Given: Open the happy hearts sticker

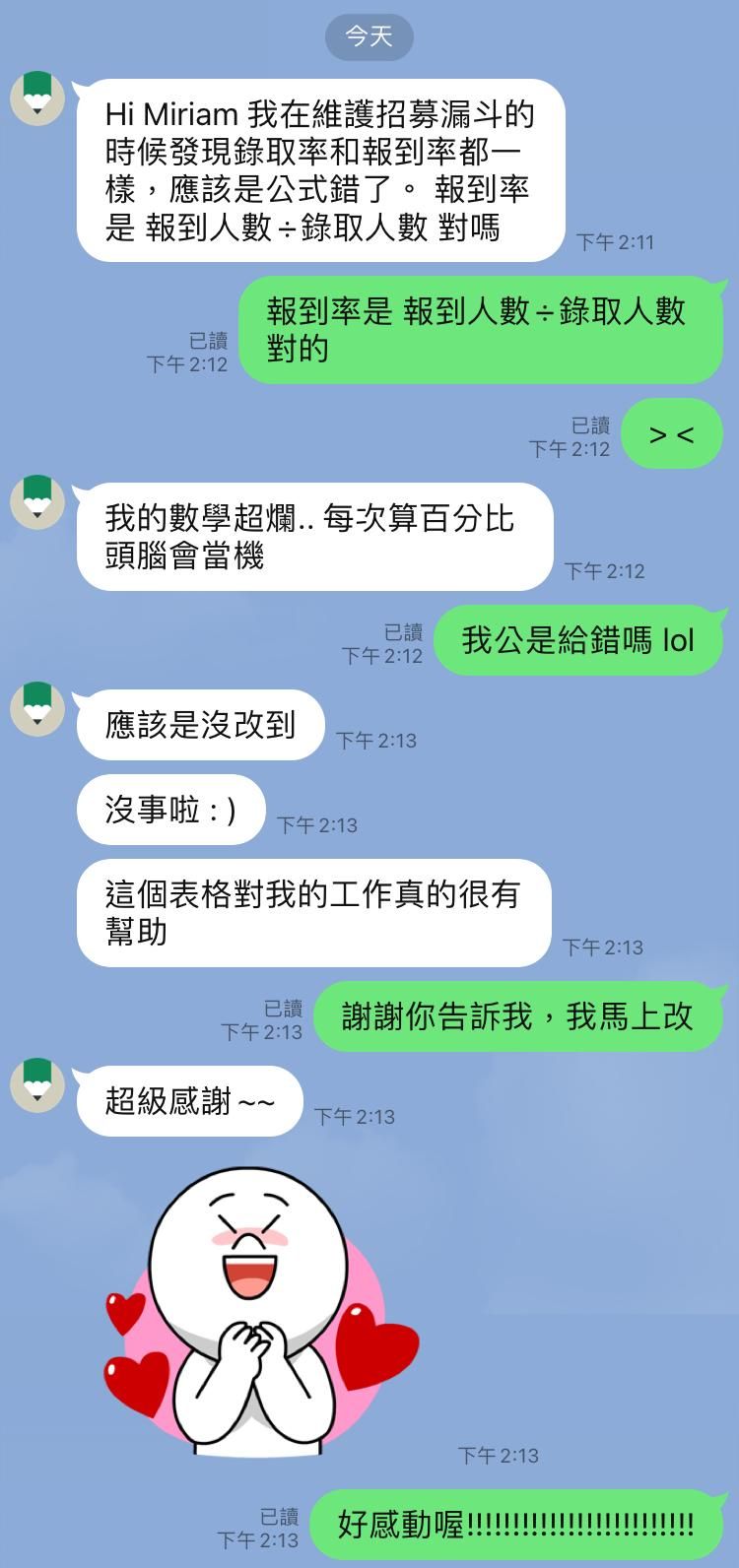Looking at the screenshot, I should (261, 1312).
